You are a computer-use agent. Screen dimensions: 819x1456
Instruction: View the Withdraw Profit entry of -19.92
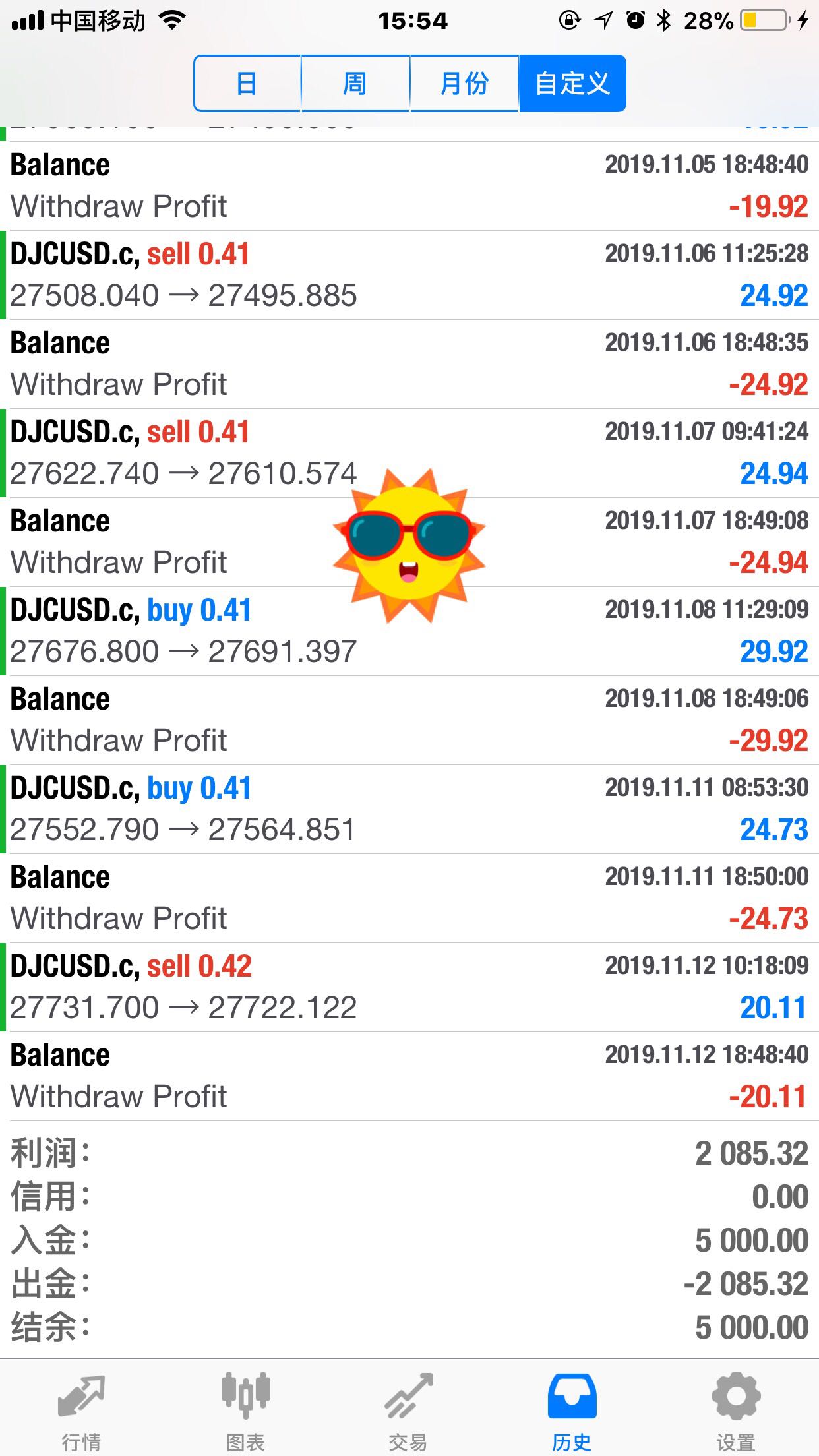pos(409,186)
